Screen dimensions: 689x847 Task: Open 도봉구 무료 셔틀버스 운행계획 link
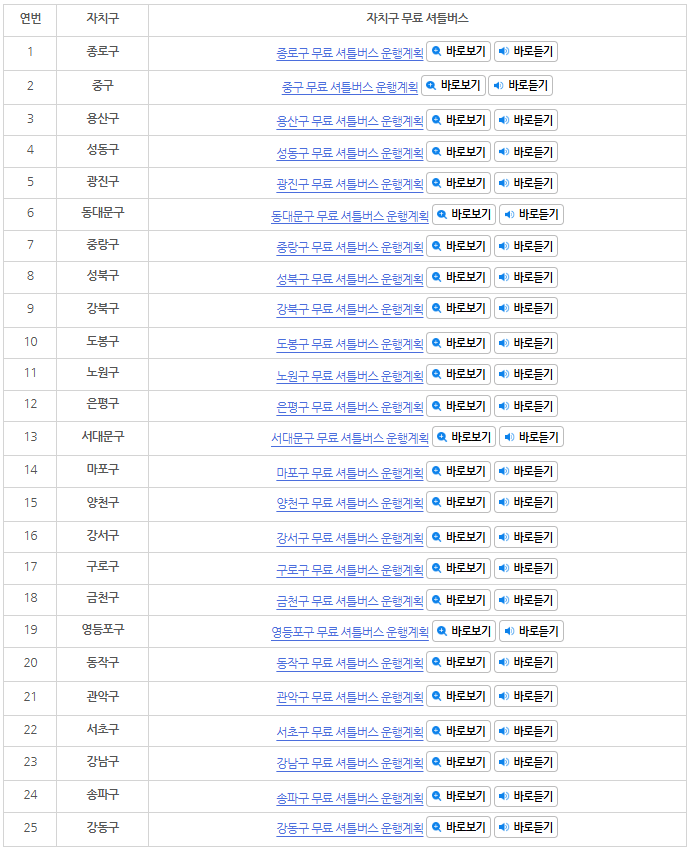(x=350, y=345)
